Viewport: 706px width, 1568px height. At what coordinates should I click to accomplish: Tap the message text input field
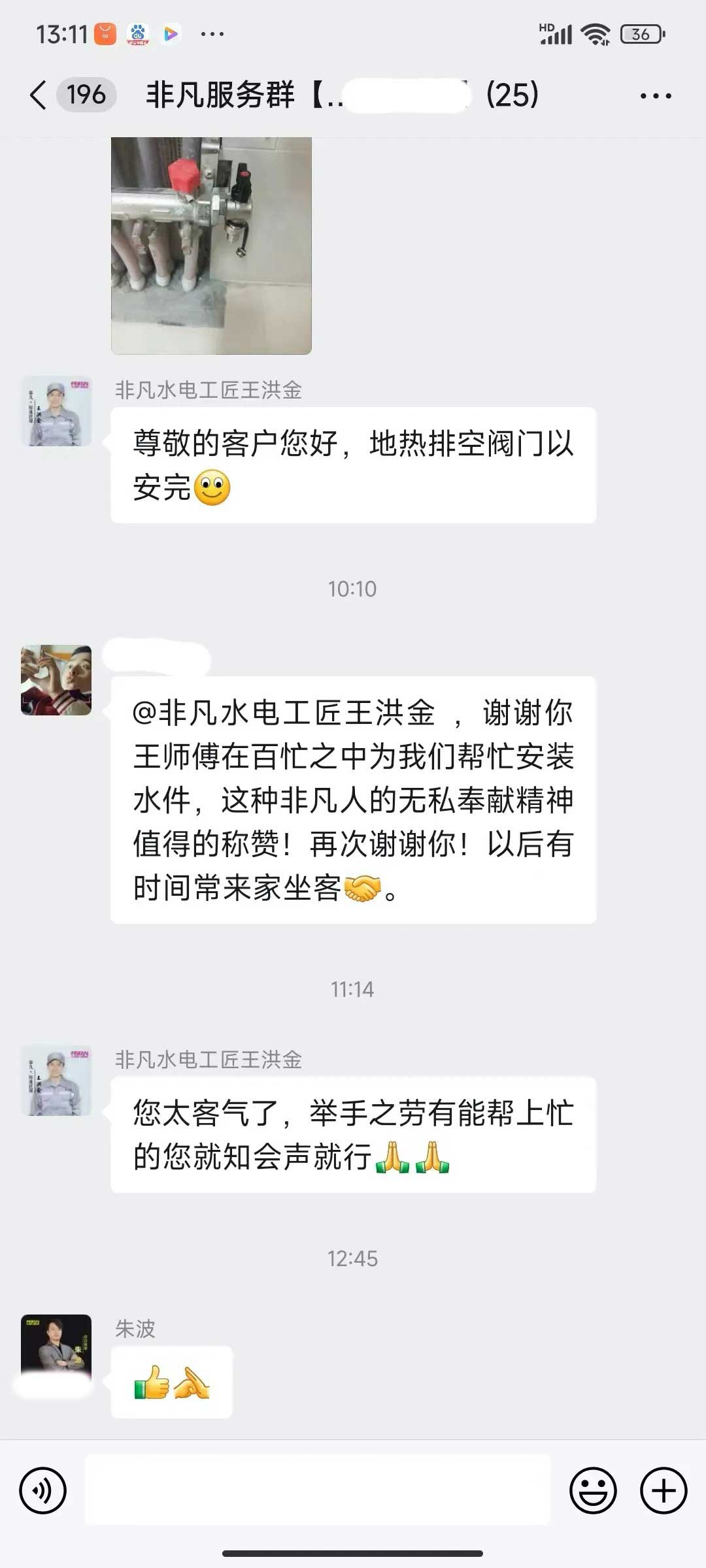click(318, 1490)
